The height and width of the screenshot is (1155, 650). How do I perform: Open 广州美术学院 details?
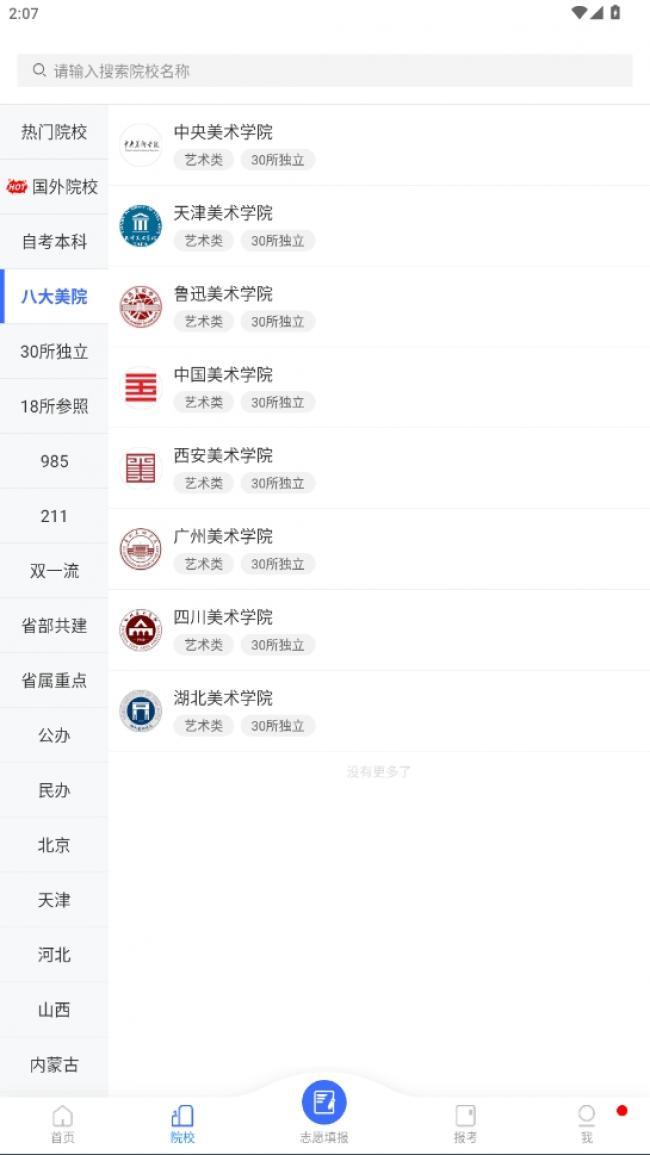point(379,550)
